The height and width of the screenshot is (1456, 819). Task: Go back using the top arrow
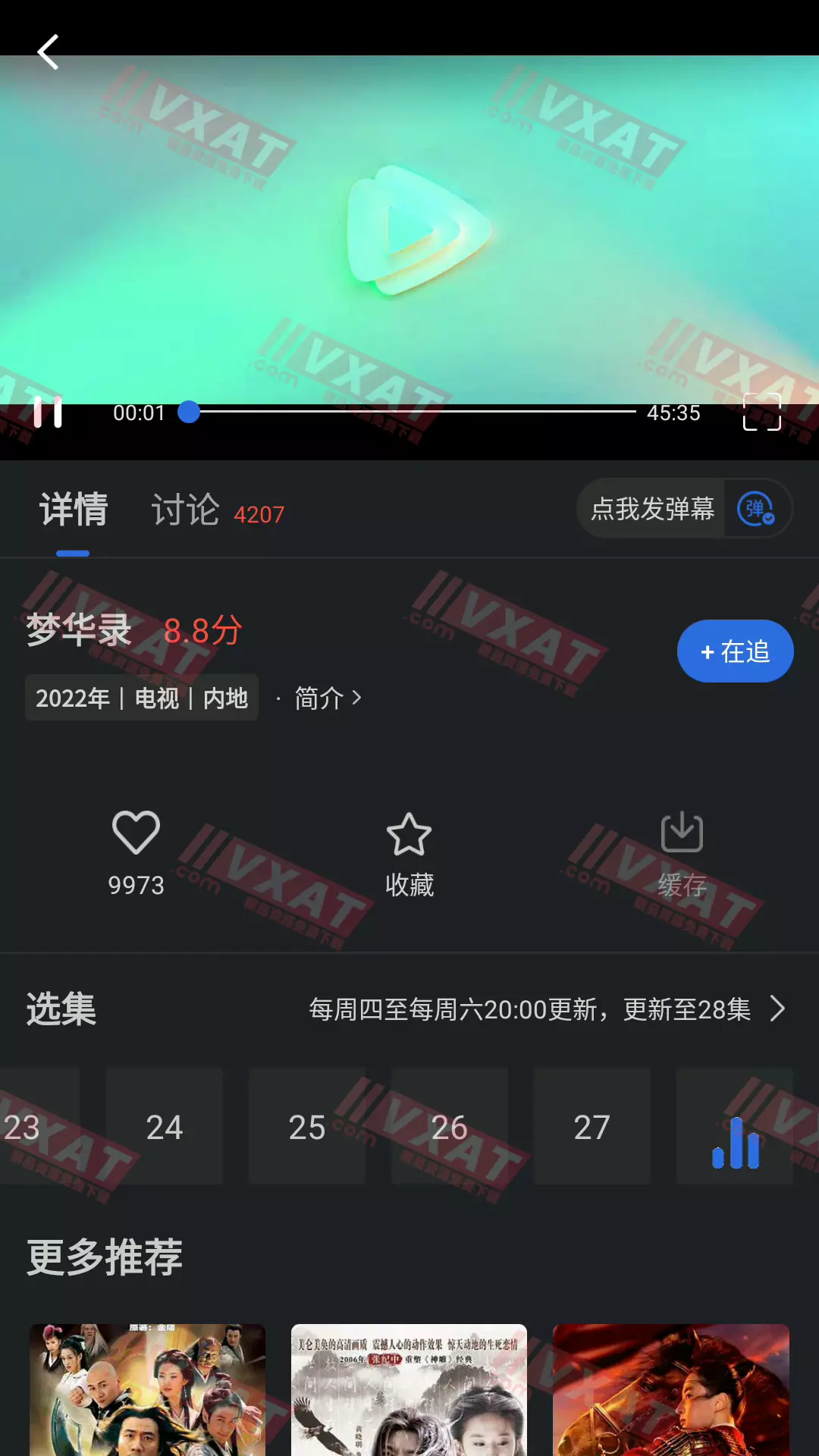(48, 52)
